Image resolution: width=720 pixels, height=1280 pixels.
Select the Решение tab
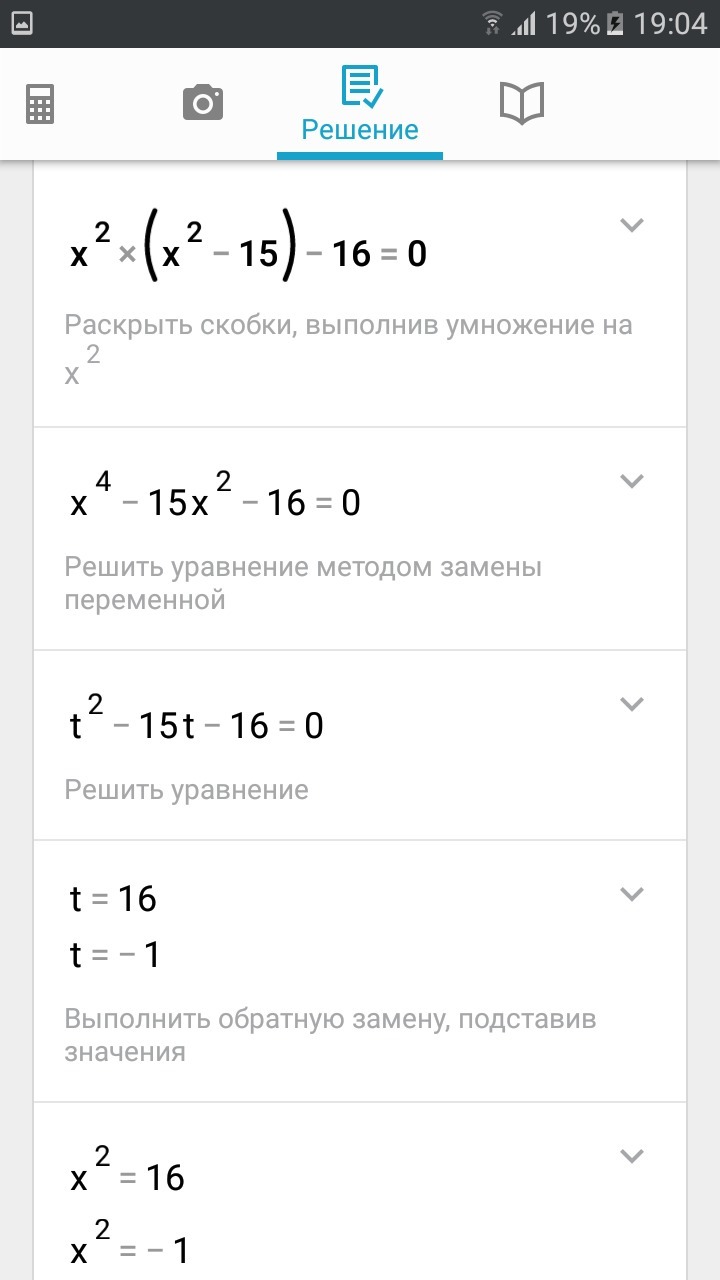pos(360,105)
